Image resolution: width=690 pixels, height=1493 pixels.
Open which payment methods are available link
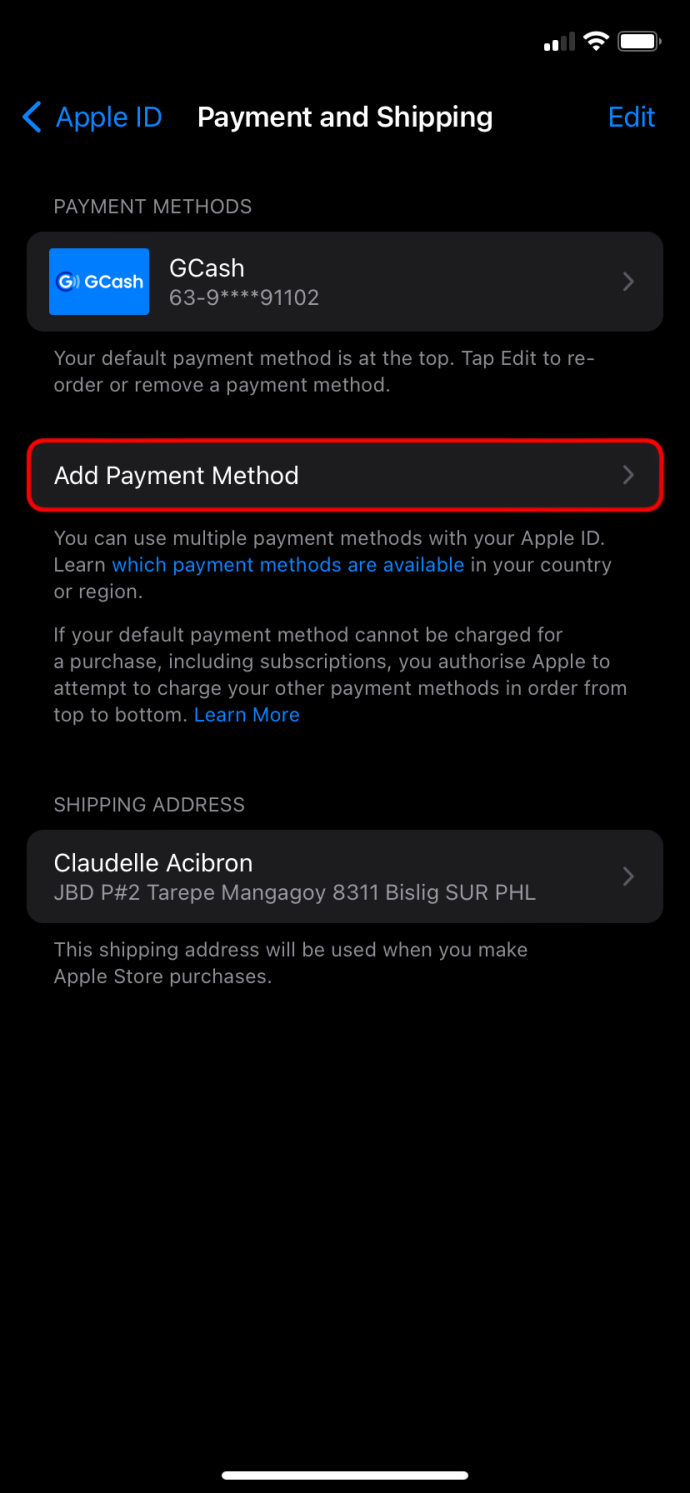(288, 565)
